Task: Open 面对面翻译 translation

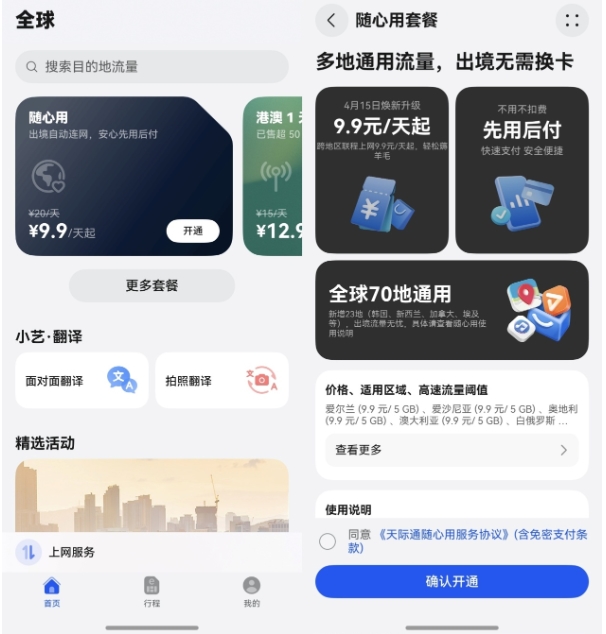Action: pos(82,380)
